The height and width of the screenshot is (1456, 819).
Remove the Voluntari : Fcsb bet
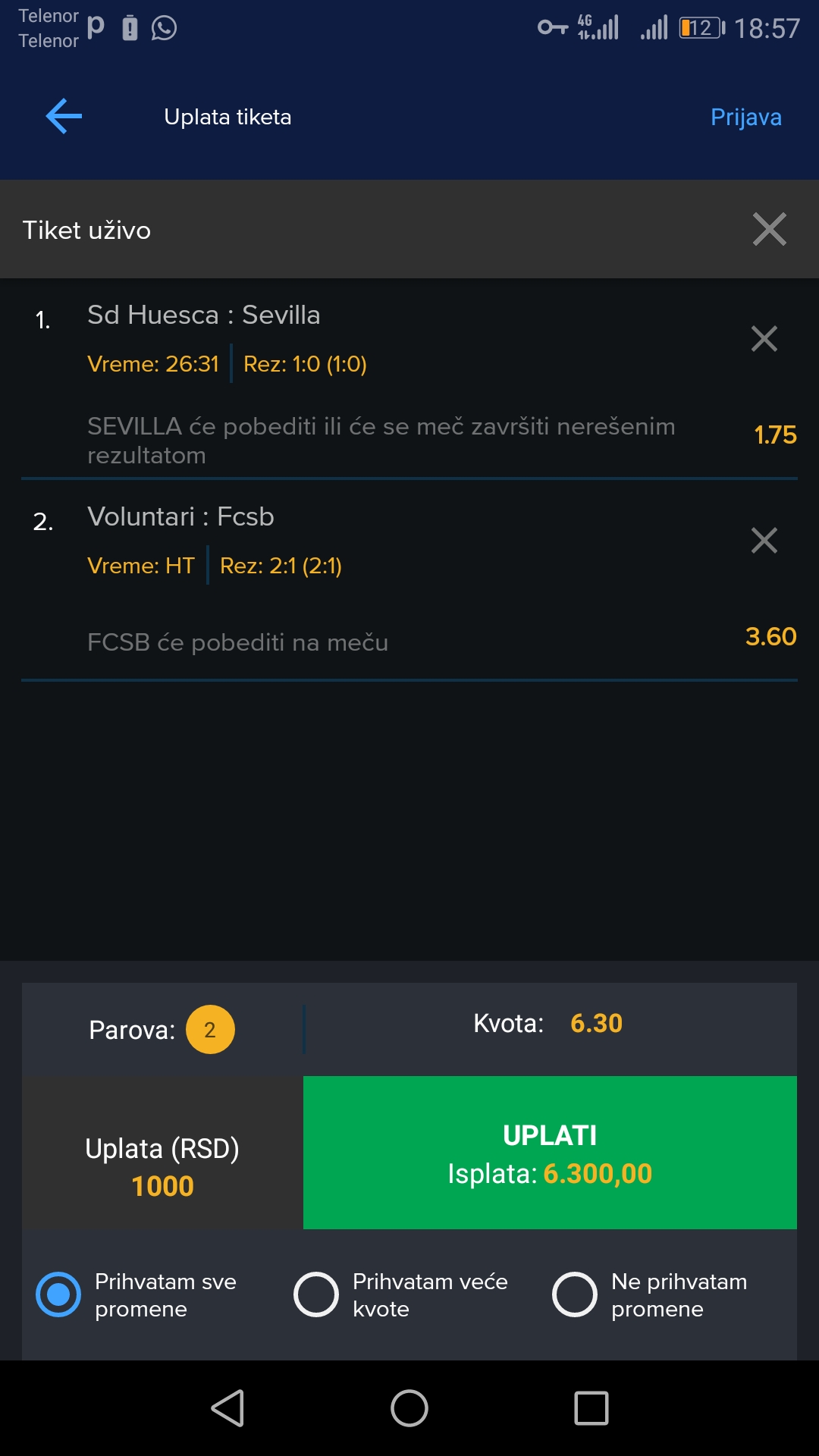[764, 540]
